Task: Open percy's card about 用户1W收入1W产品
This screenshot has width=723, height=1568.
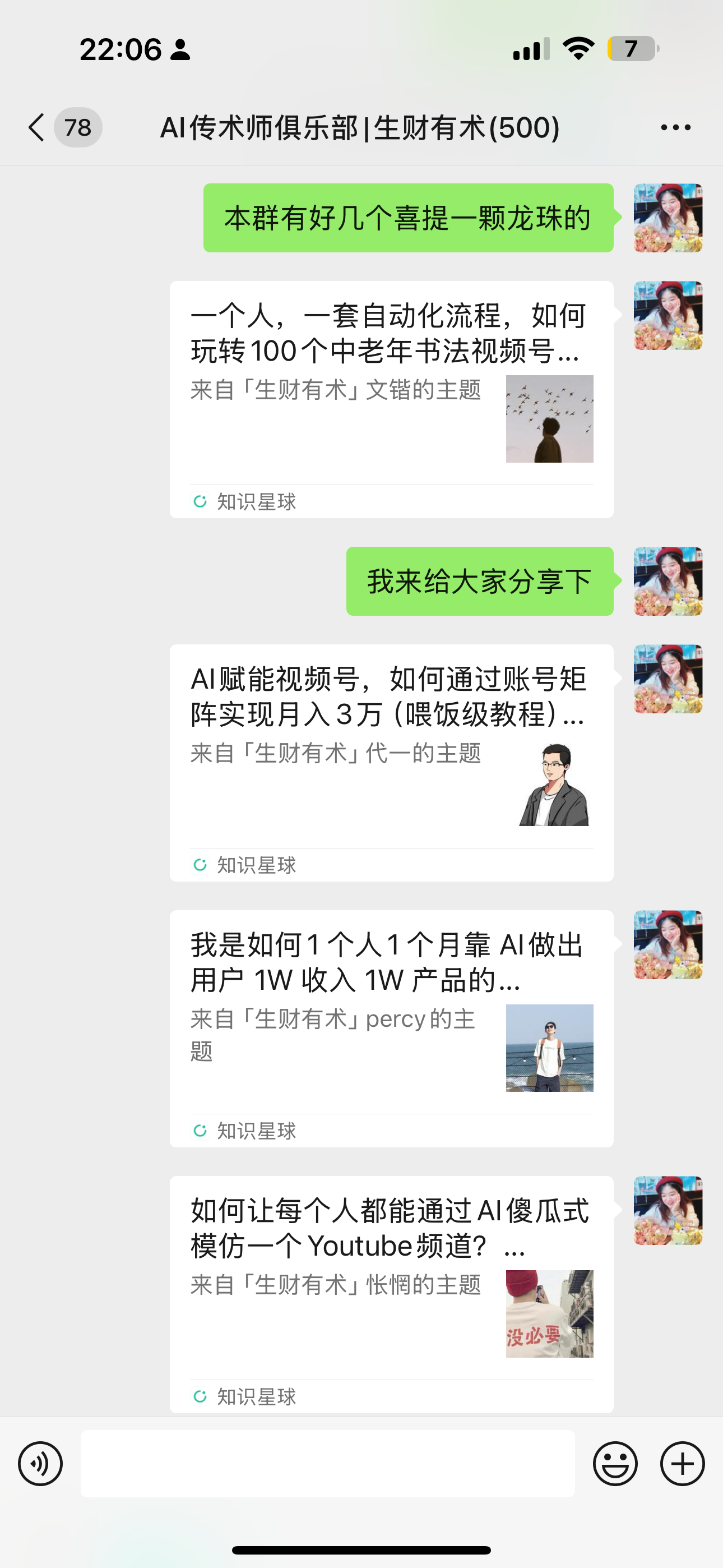Action: (x=391, y=1029)
